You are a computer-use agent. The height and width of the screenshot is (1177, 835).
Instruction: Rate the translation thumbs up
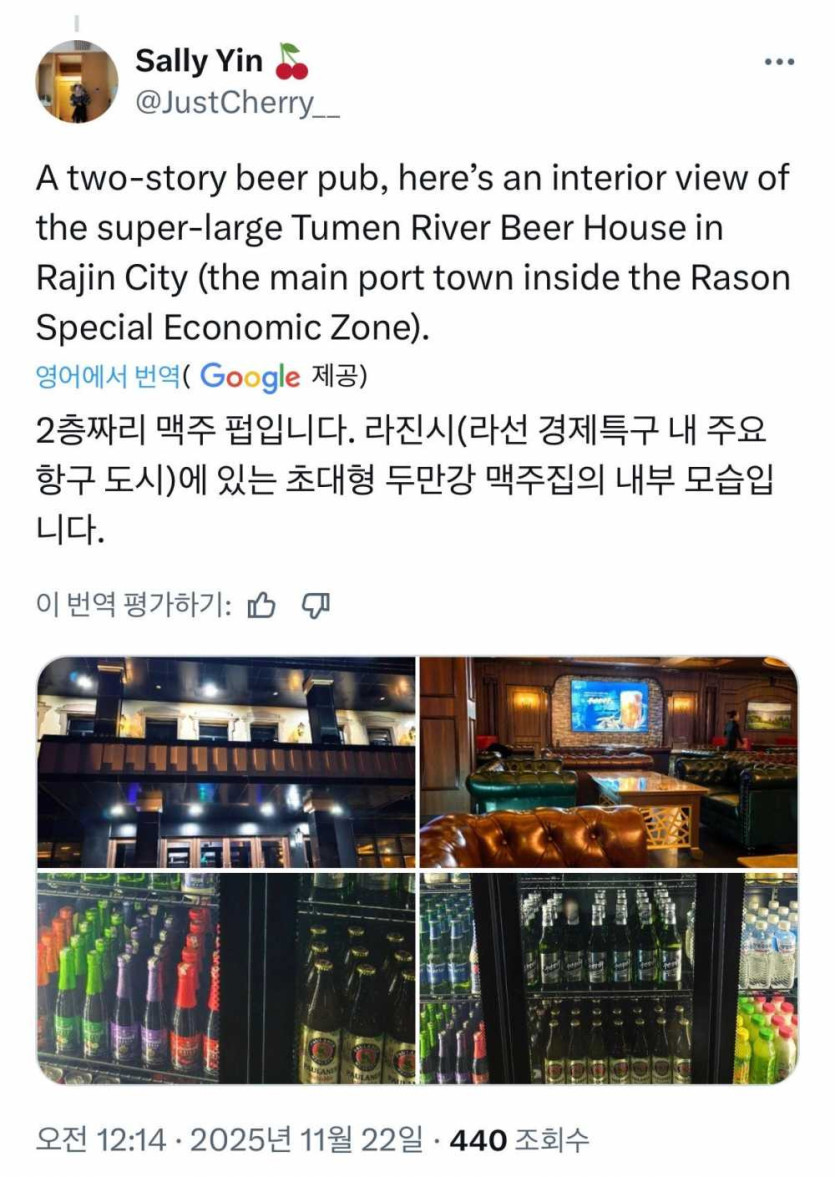[261, 604]
